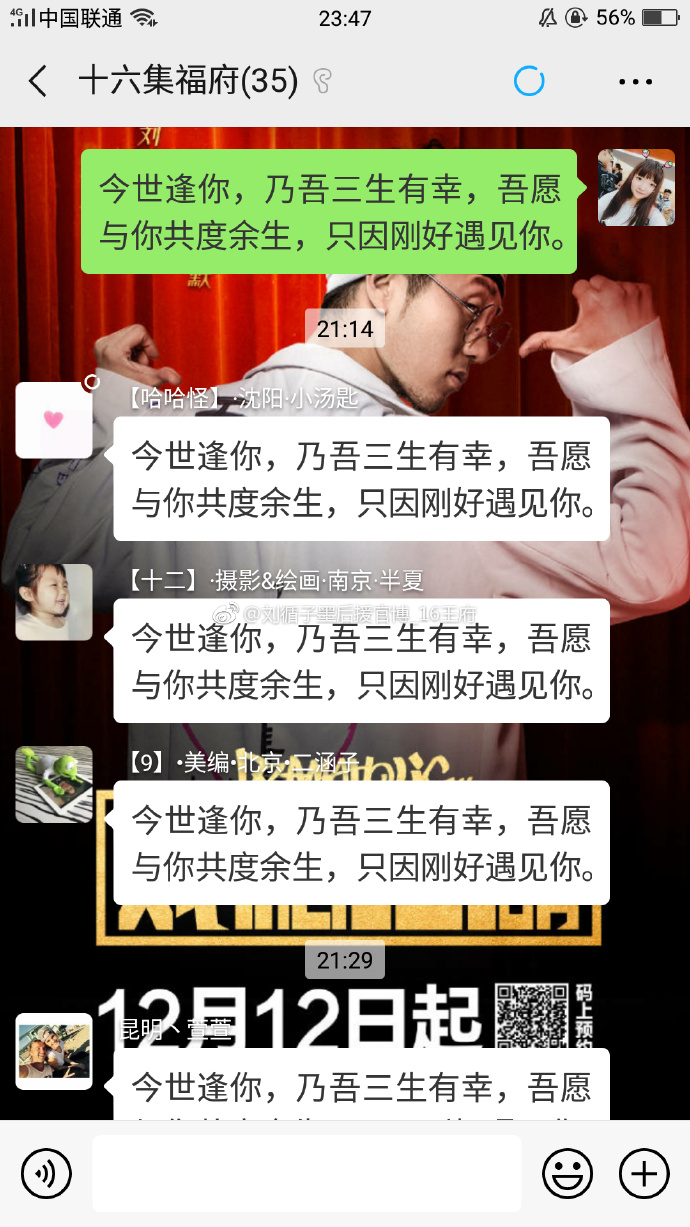Open profile of 南京·半夏 avatar
Image resolution: width=690 pixels, height=1227 pixels.
tap(54, 602)
